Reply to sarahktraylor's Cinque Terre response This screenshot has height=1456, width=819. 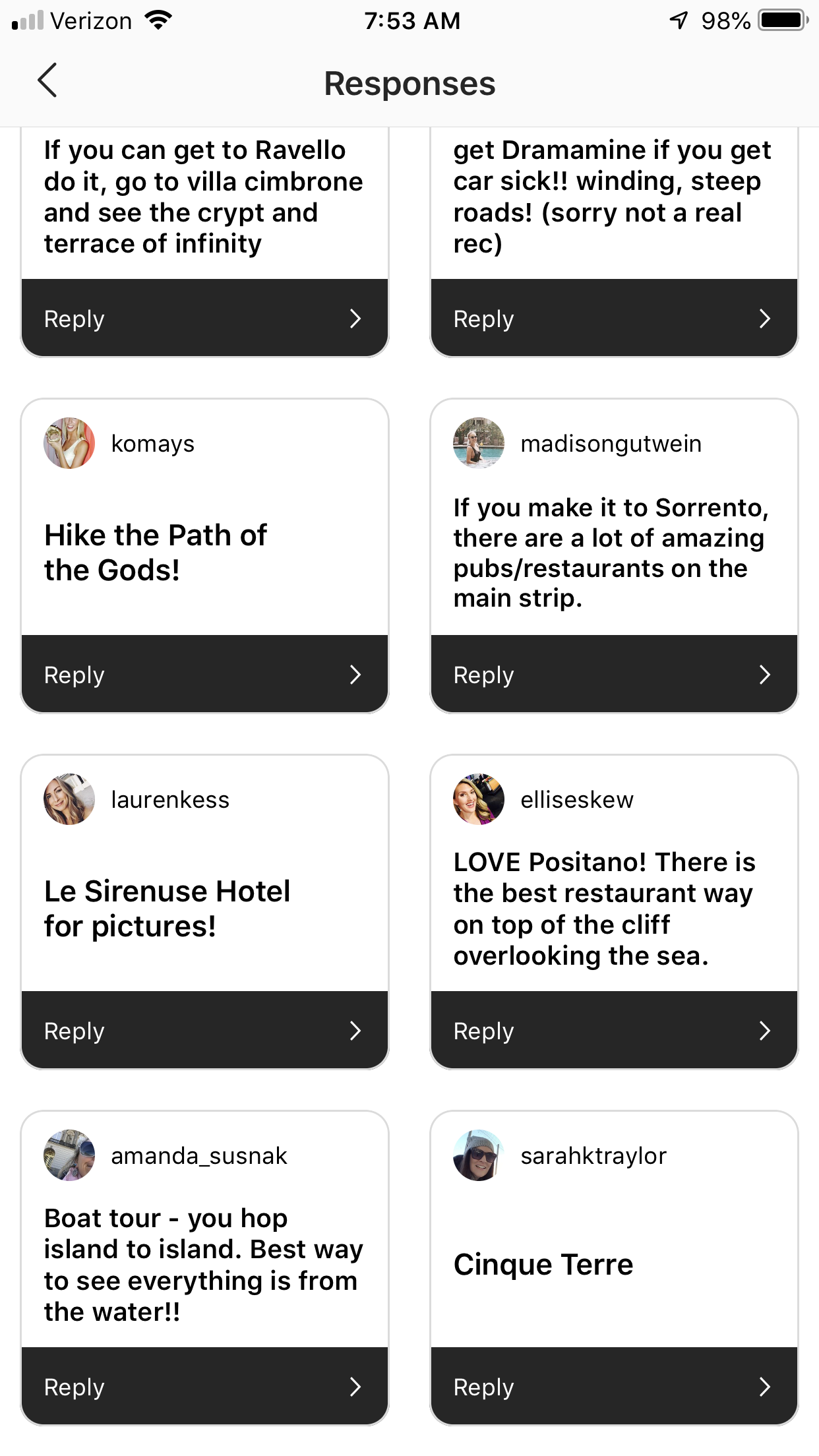click(x=613, y=1387)
